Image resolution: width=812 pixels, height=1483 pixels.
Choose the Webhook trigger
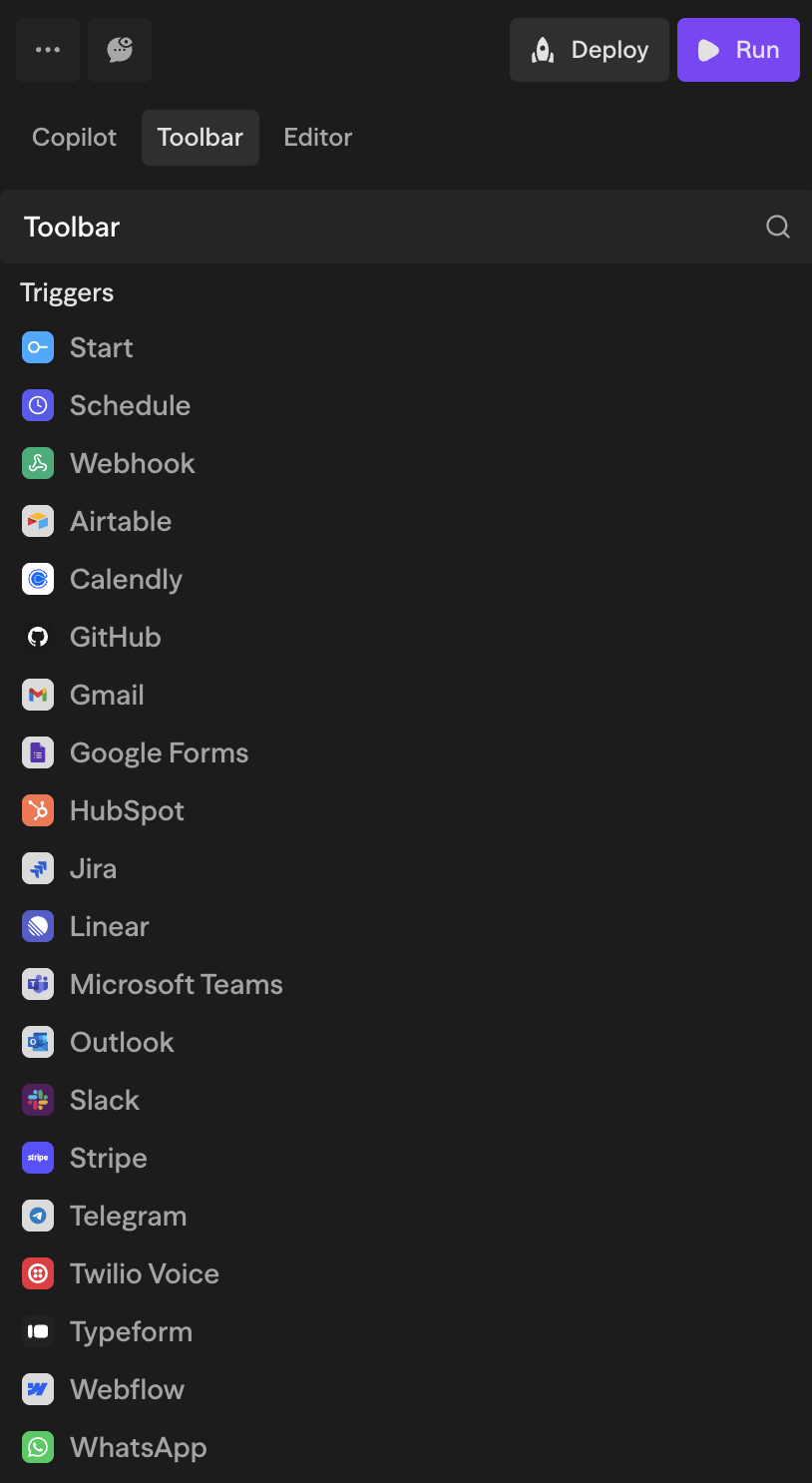pos(132,464)
